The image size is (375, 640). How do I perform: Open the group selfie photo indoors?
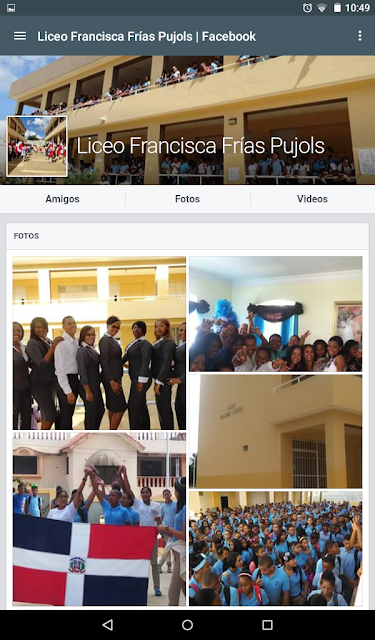pos(275,314)
